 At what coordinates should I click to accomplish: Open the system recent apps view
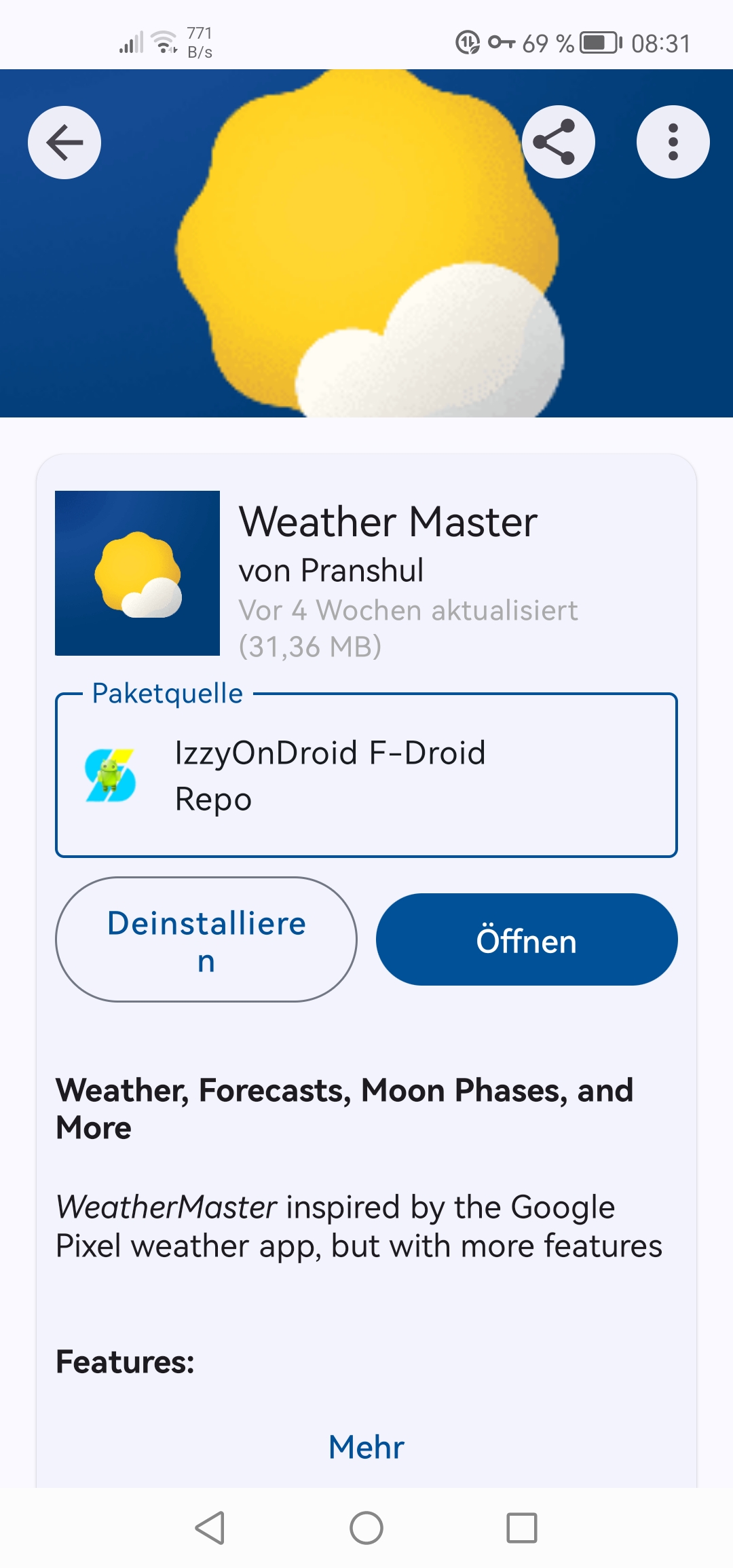click(x=521, y=1528)
